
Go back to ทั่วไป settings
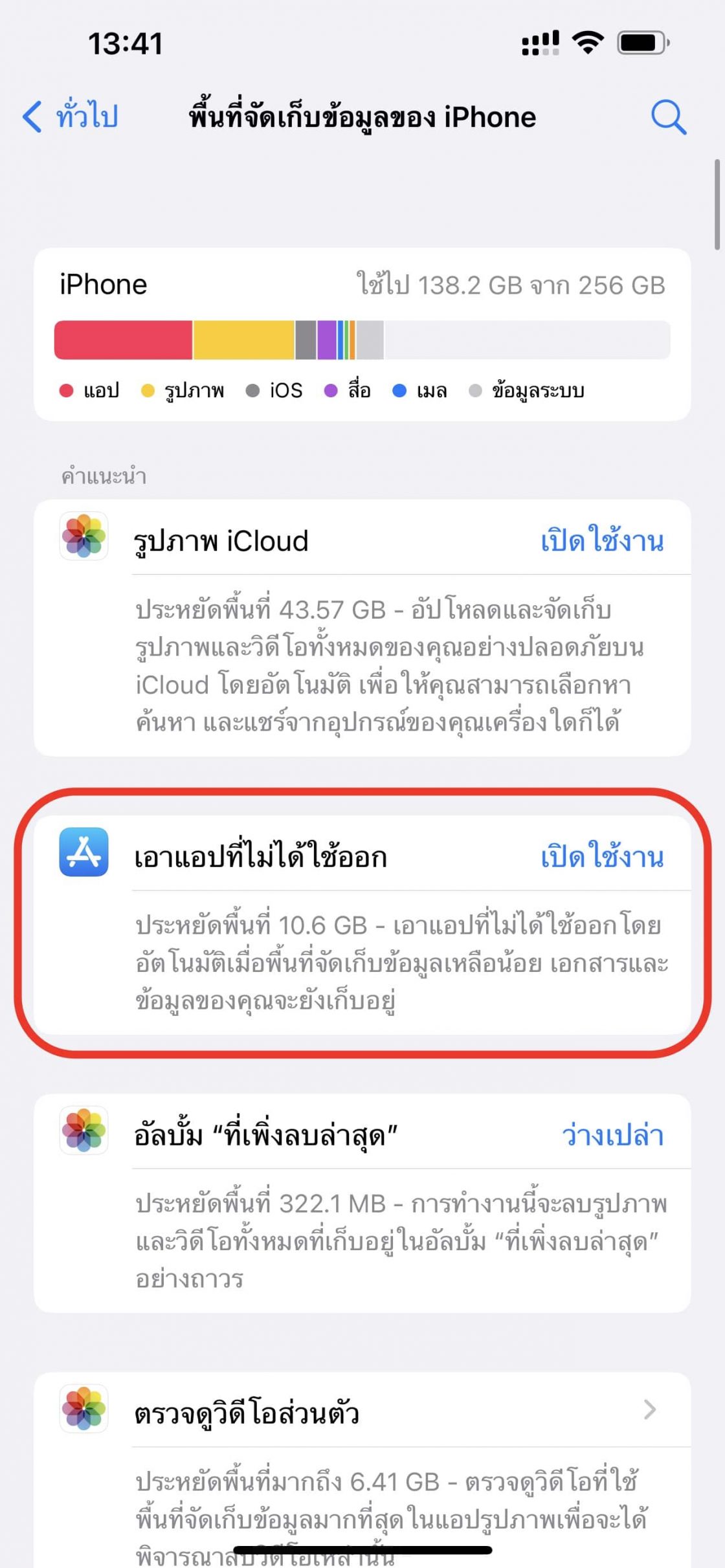click(70, 116)
